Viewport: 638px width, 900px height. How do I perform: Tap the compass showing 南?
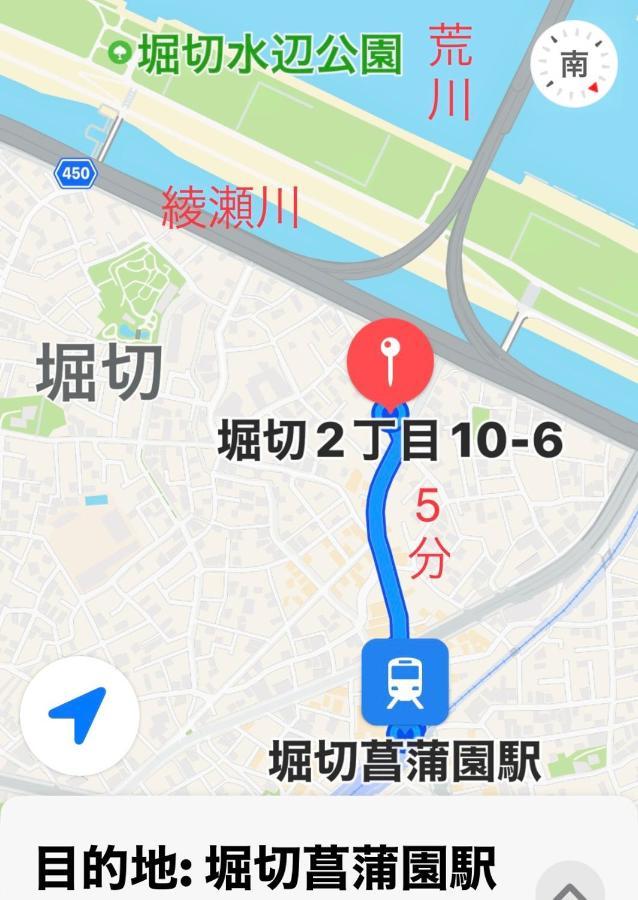click(x=574, y=66)
